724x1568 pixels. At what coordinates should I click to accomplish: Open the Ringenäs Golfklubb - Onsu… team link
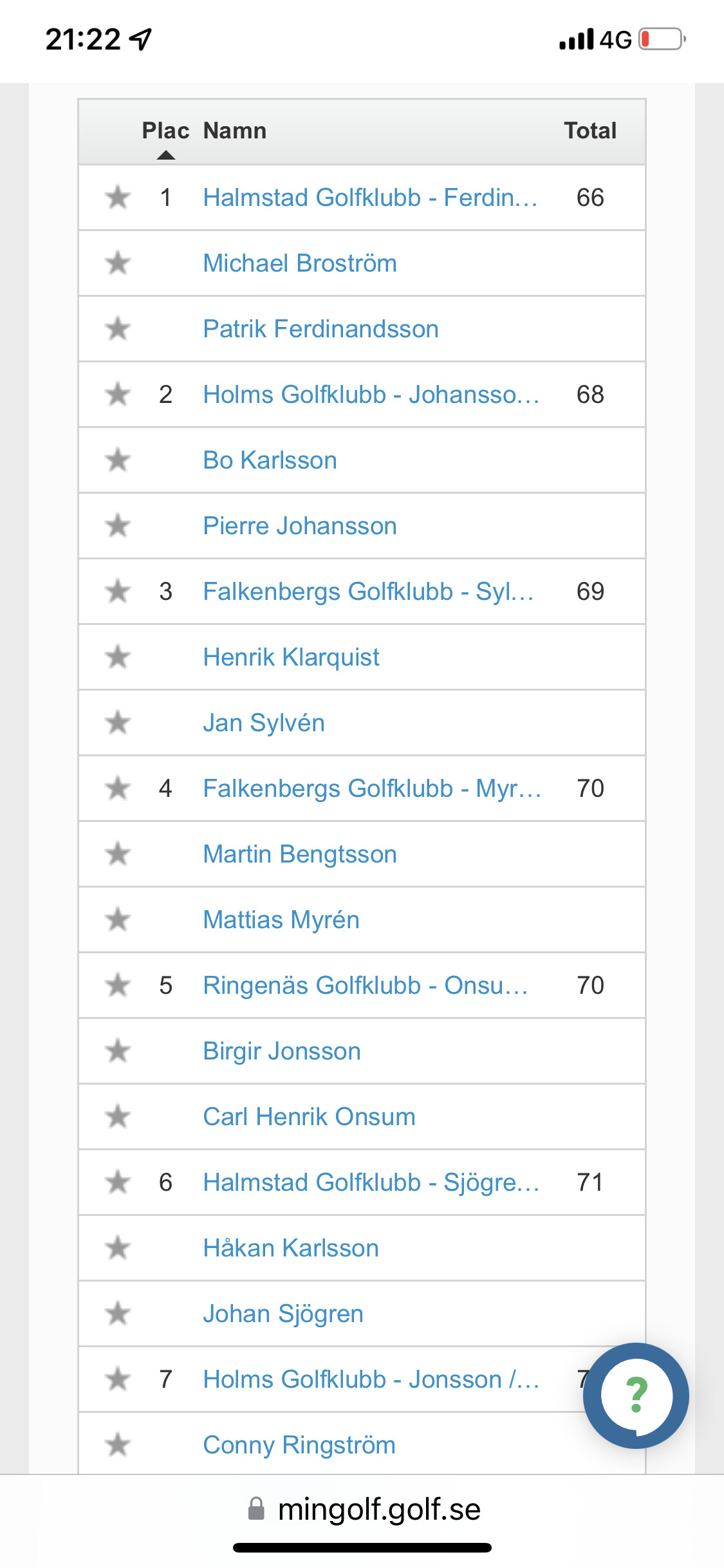[366, 985]
